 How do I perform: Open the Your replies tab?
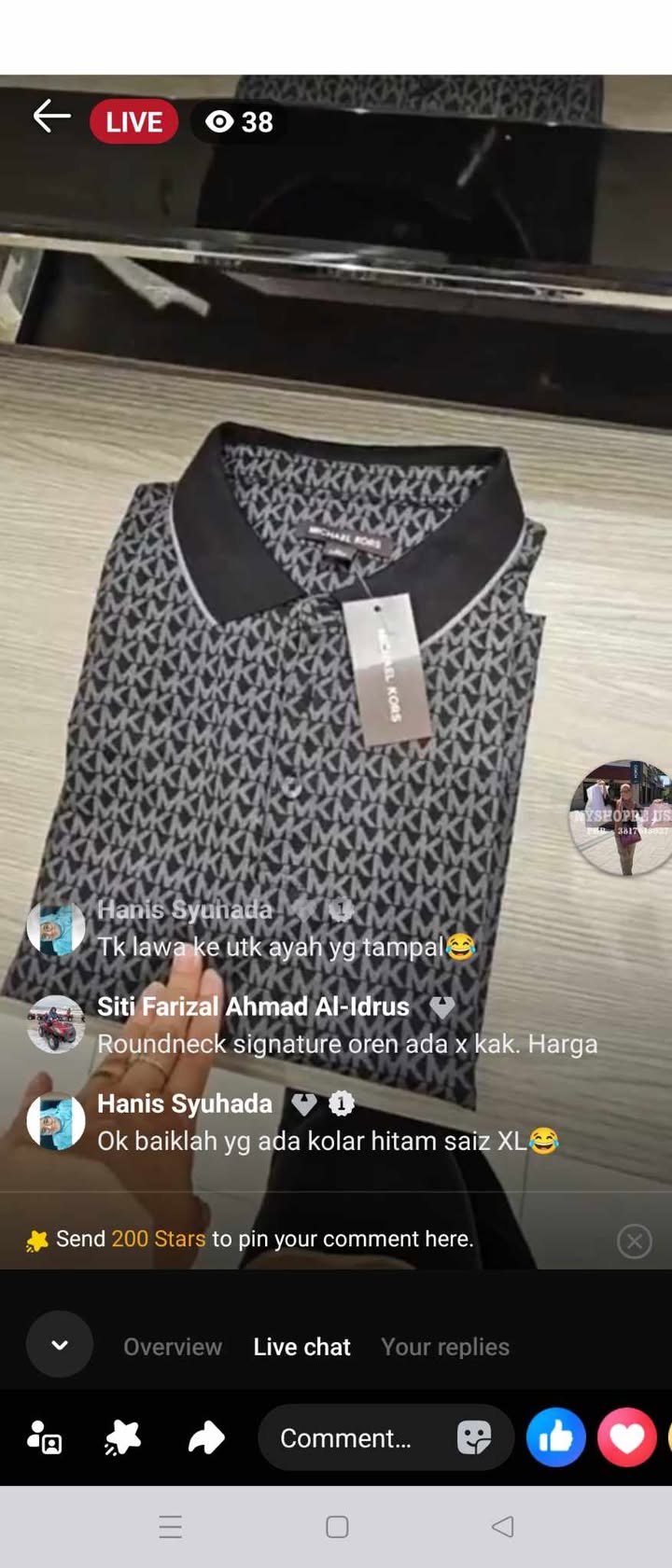point(445,1346)
